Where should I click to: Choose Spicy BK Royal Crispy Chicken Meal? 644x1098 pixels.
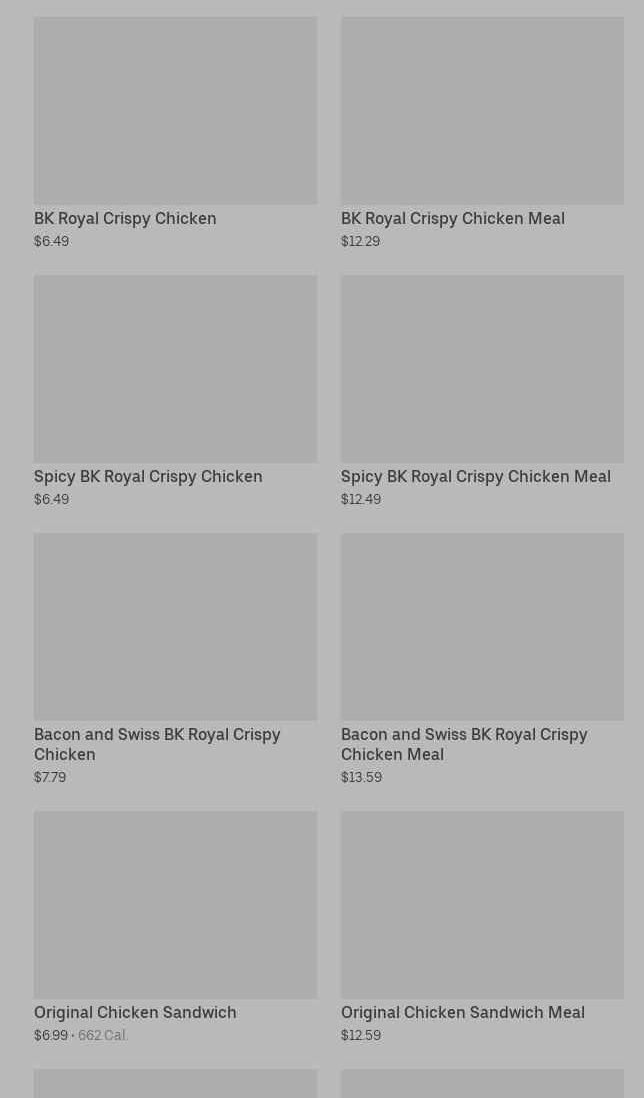pyautogui.click(x=482, y=388)
